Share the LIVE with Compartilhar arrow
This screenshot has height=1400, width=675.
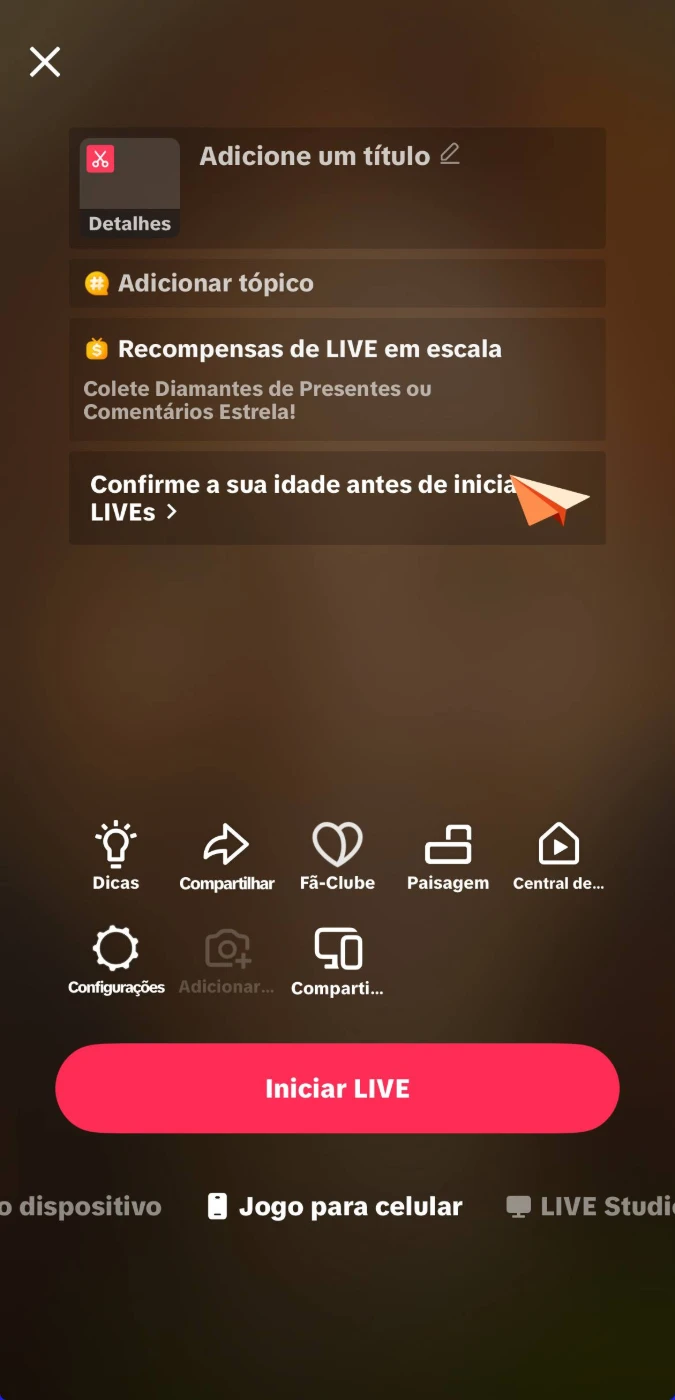(227, 856)
